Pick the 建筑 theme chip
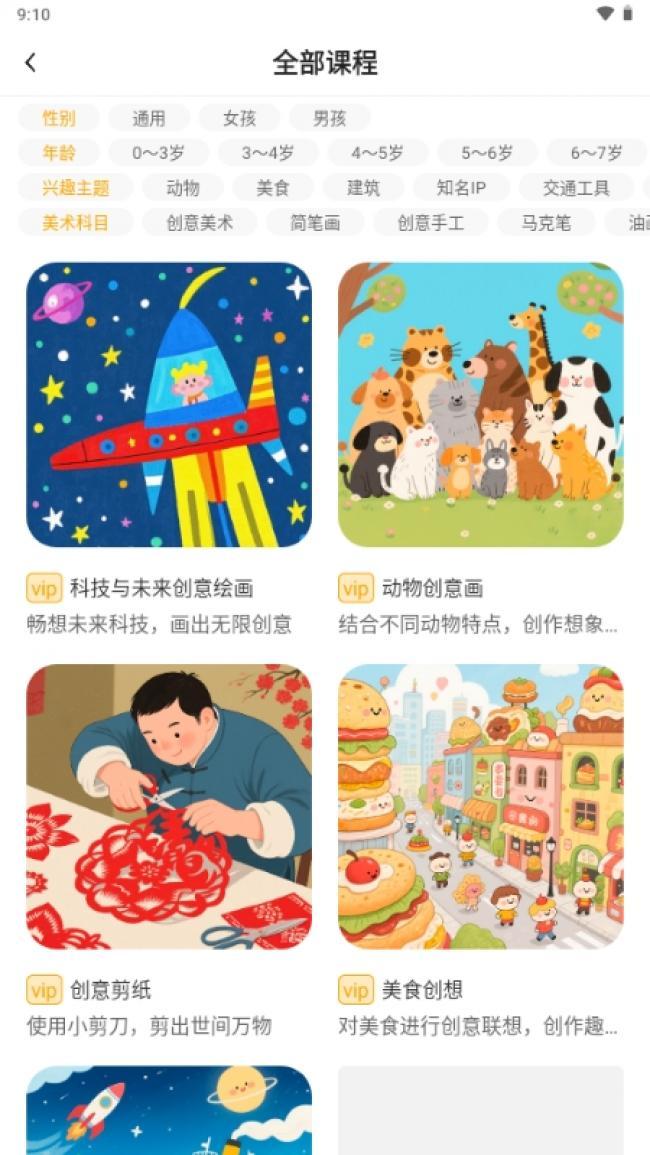The image size is (650, 1155). tap(363, 188)
